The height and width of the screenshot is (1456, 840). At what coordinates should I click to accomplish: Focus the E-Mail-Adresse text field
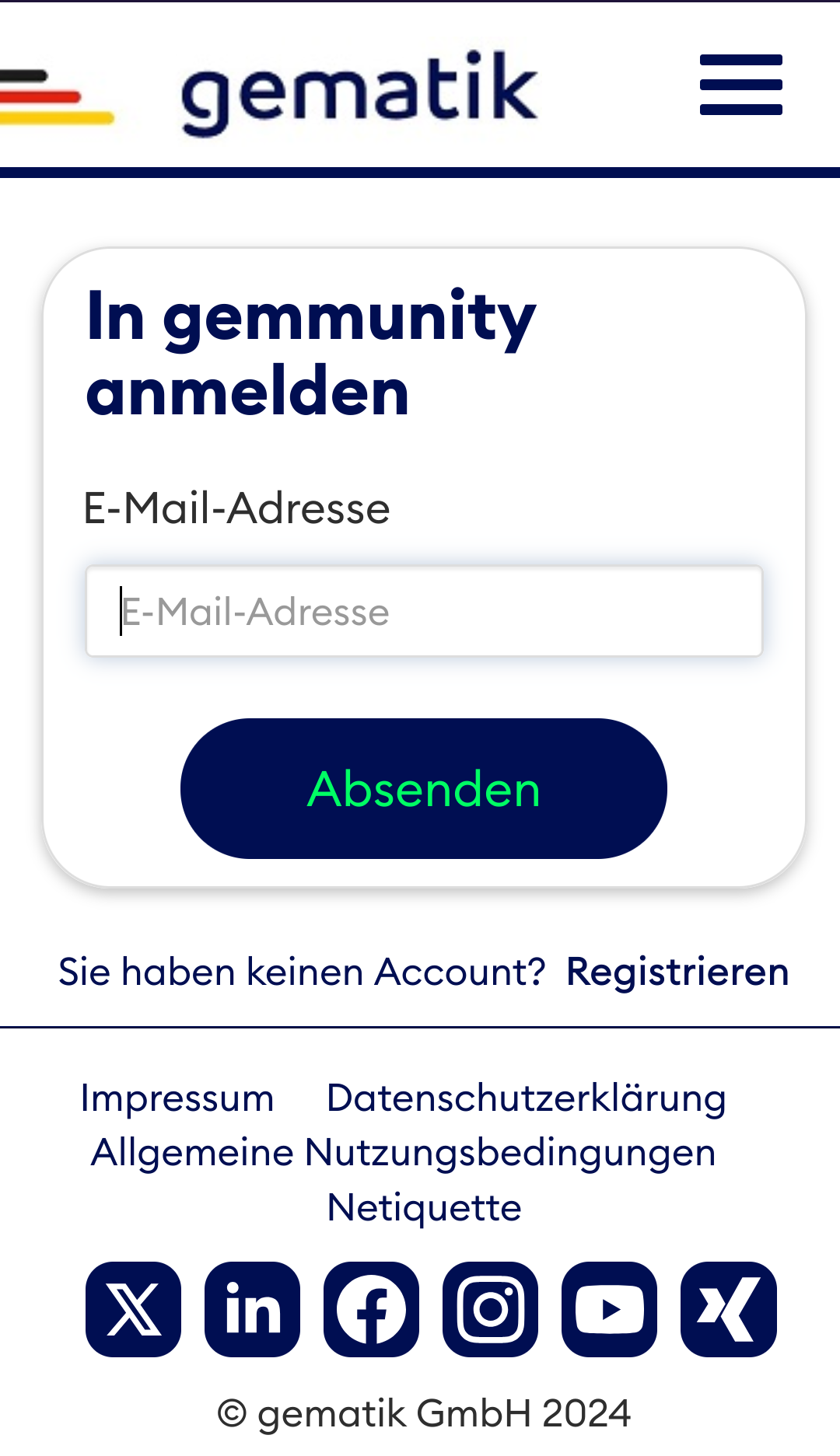click(424, 611)
